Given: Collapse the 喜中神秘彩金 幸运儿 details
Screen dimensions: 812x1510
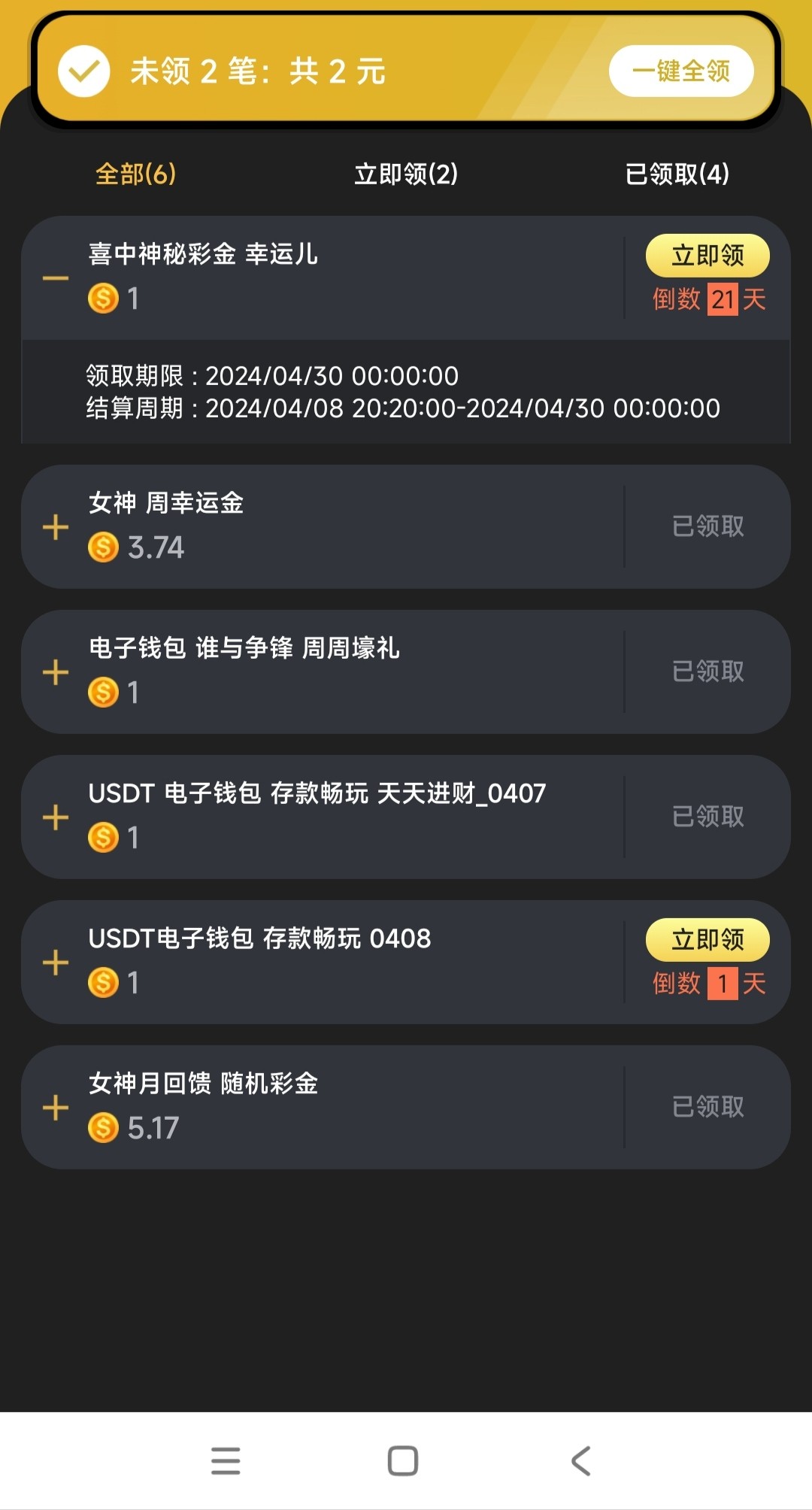Looking at the screenshot, I should (x=56, y=278).
